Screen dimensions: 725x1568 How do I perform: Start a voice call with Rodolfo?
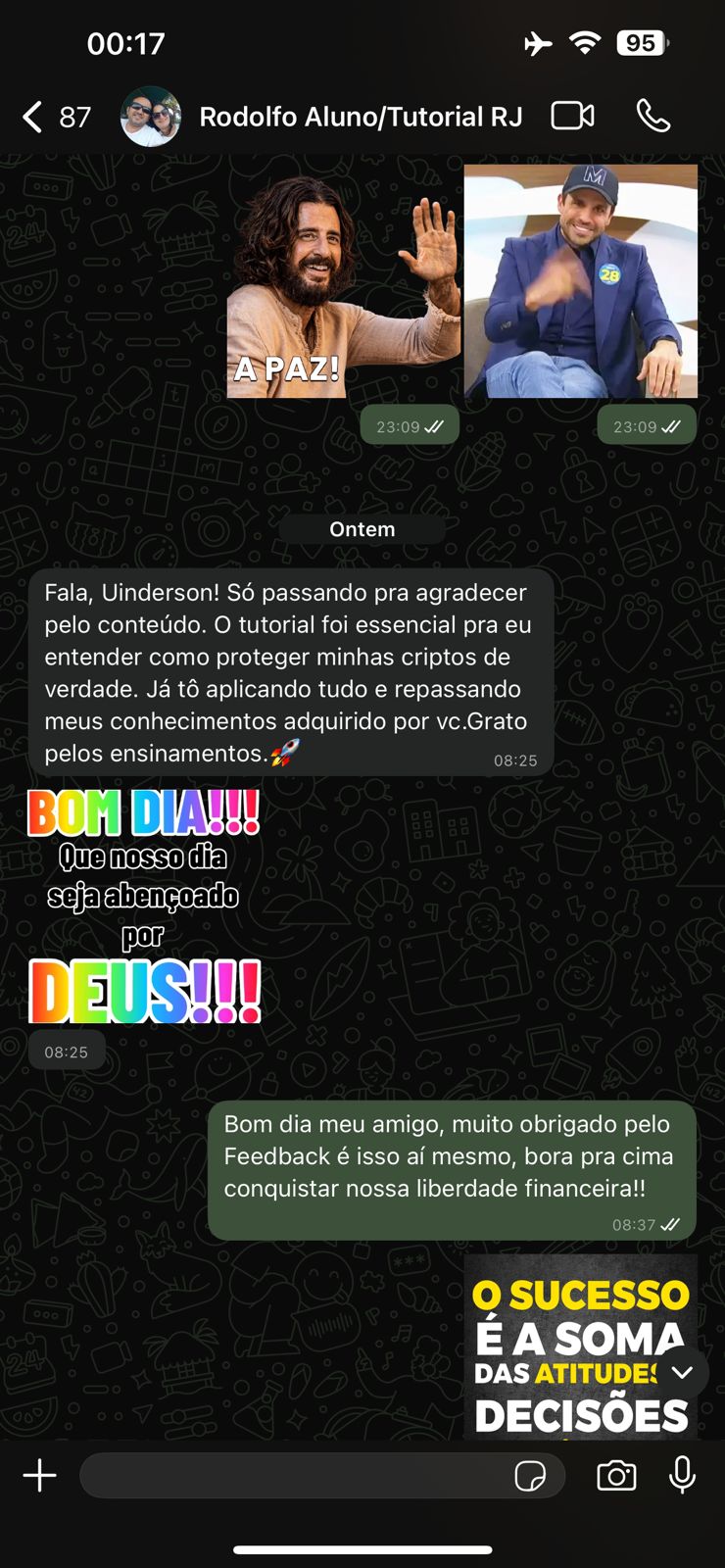652,116
